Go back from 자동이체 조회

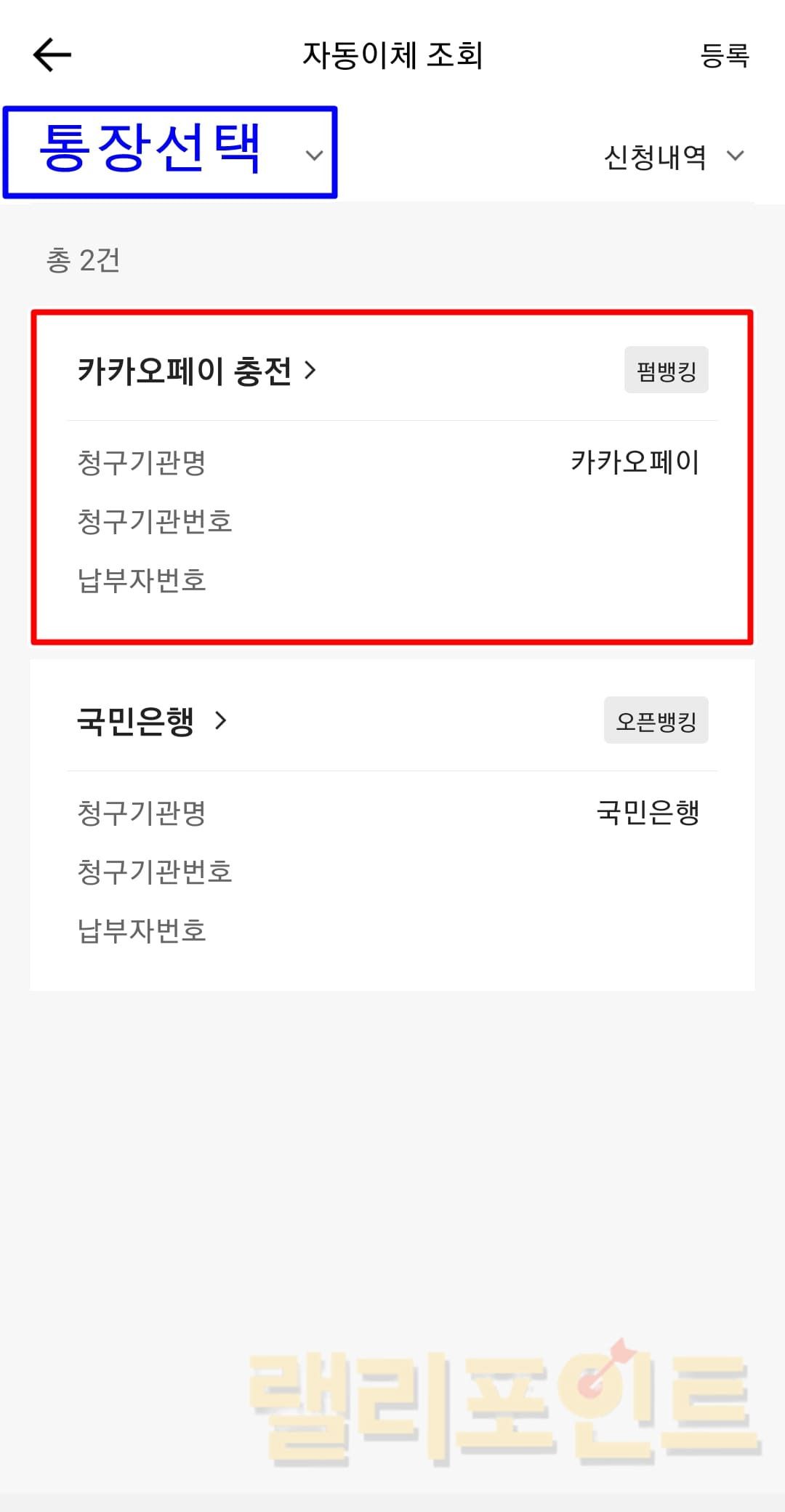coord(52,55)
